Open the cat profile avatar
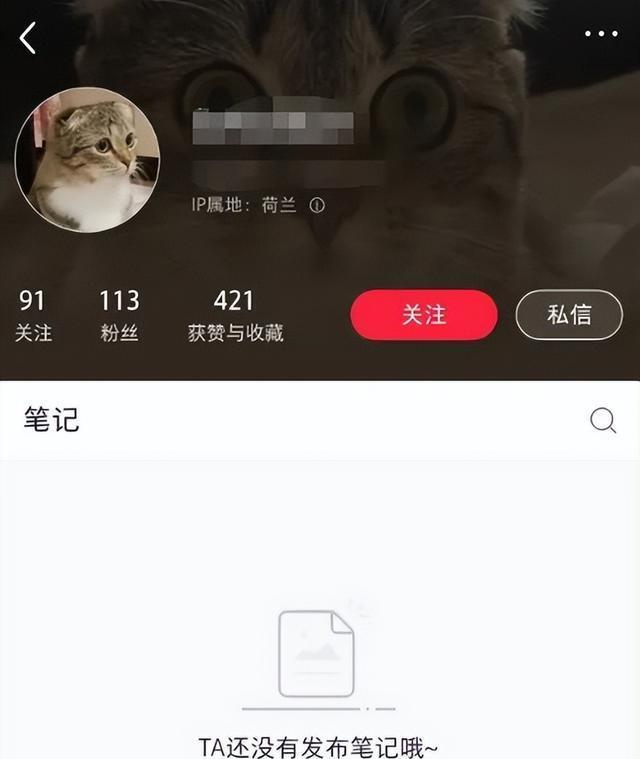This screenshot has width=640, height=759. (87, 160)
